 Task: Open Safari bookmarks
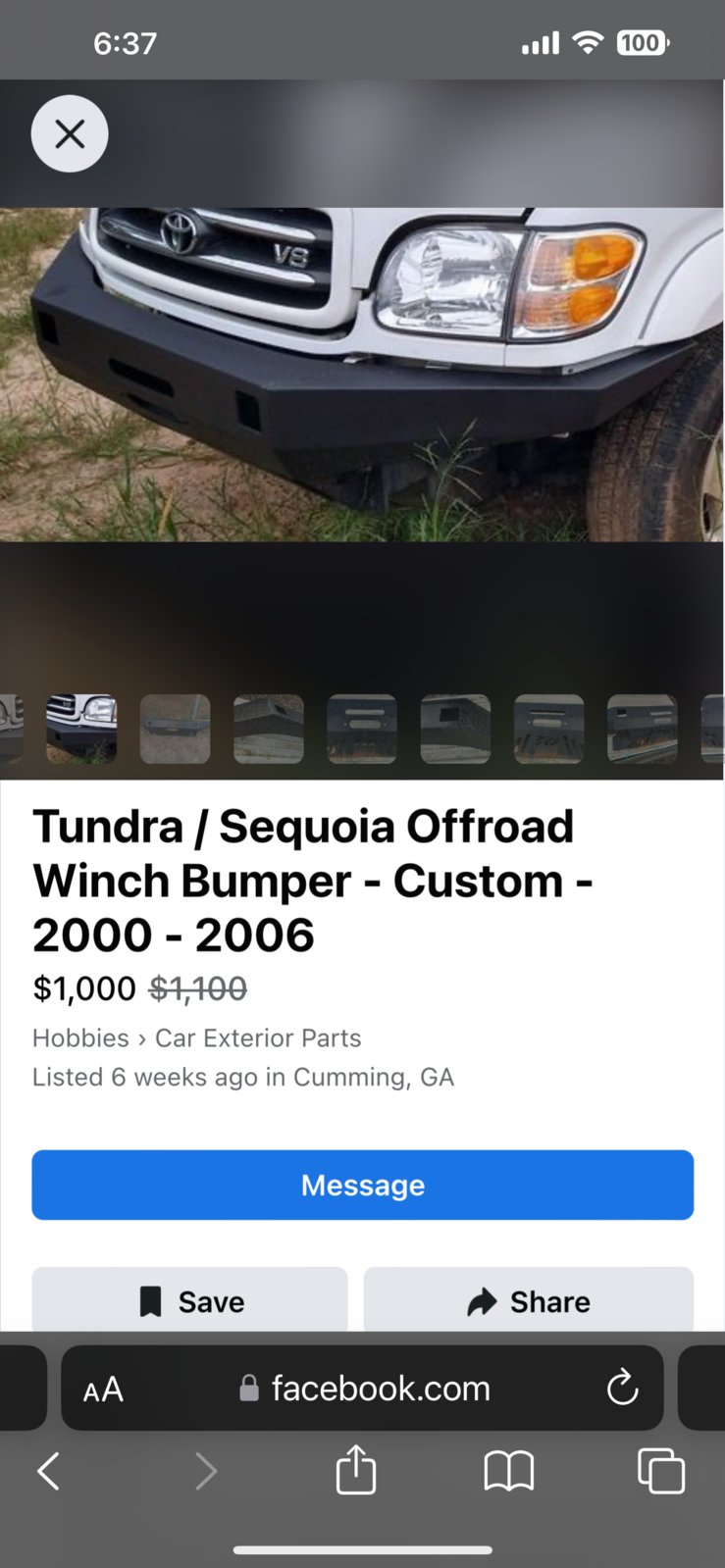tap(508, 1471)
